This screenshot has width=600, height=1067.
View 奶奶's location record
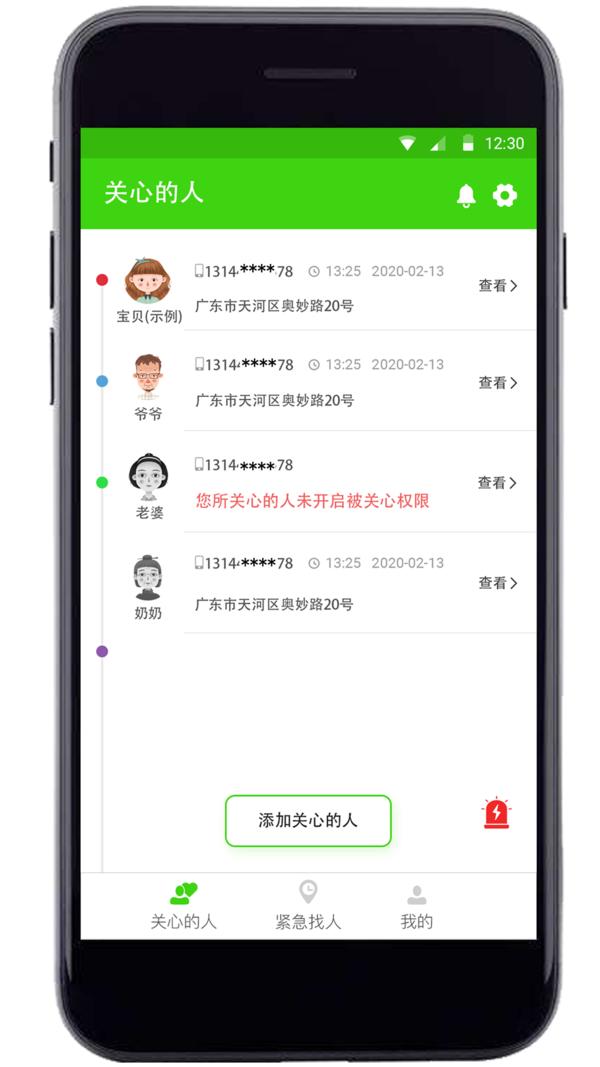point(498,582)
